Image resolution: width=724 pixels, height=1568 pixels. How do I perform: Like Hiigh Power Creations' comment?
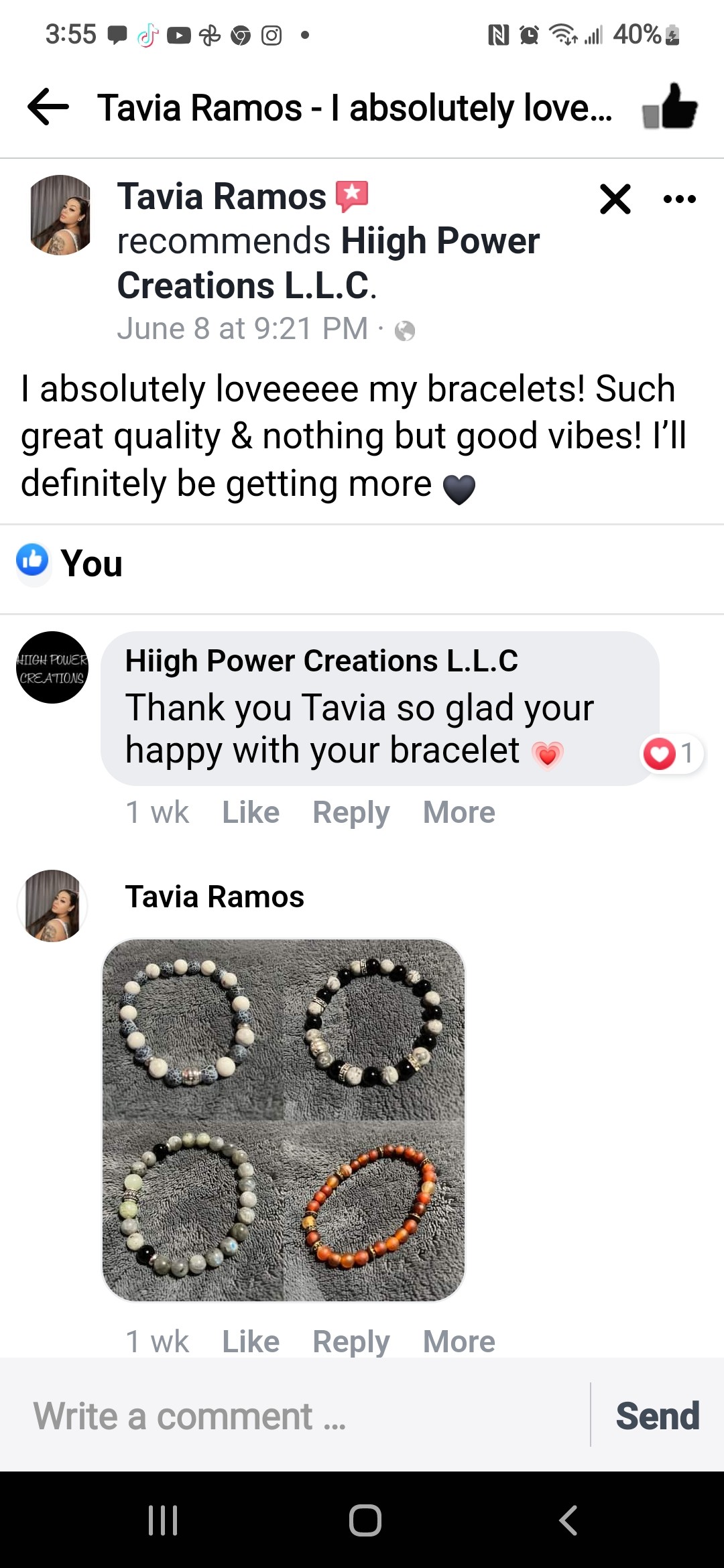point(251,812)
